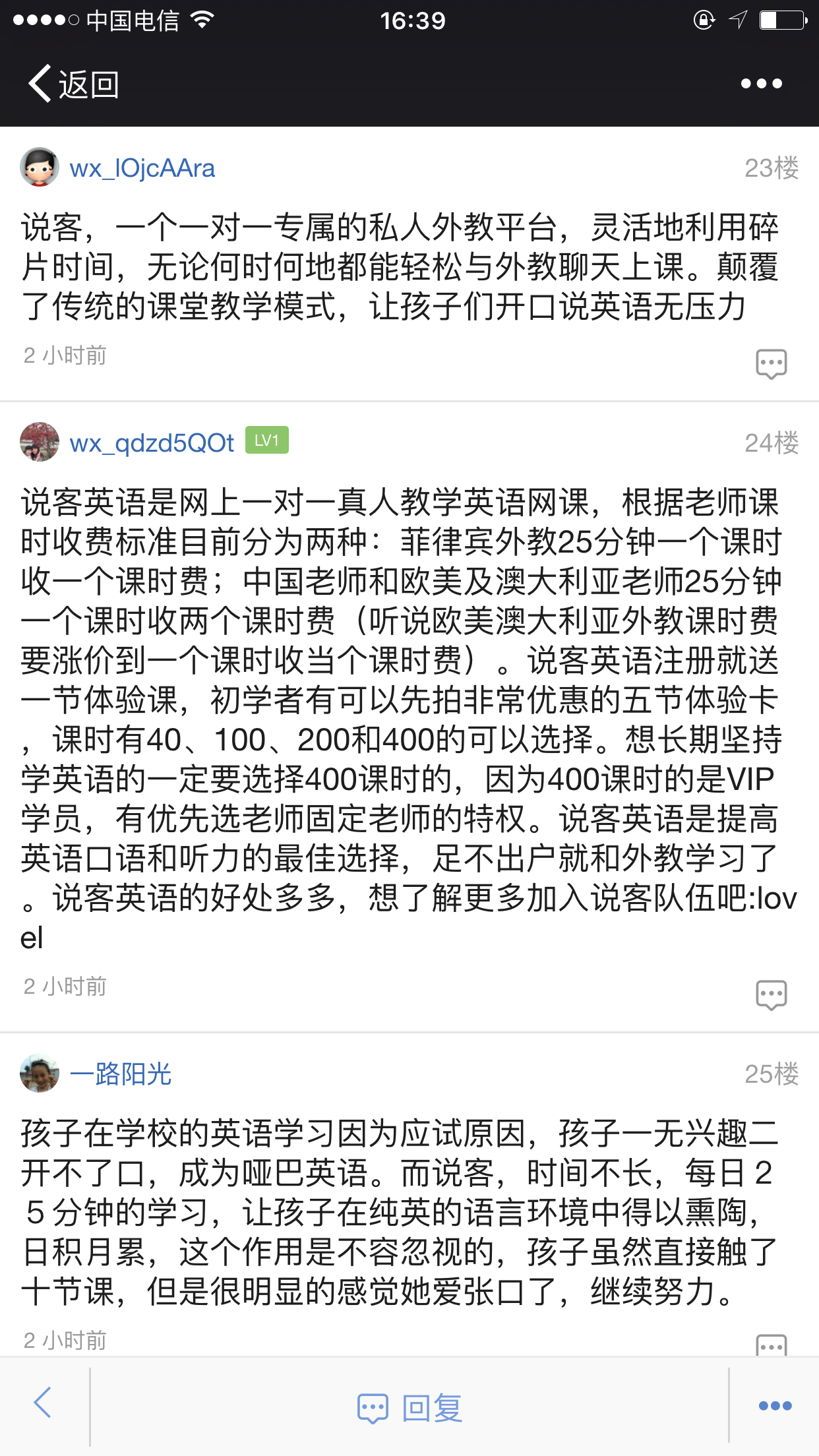The image size is (819, 1456).
Task: Reply to the 23楼 comment via bubble icon
Action: pos(771,363)
